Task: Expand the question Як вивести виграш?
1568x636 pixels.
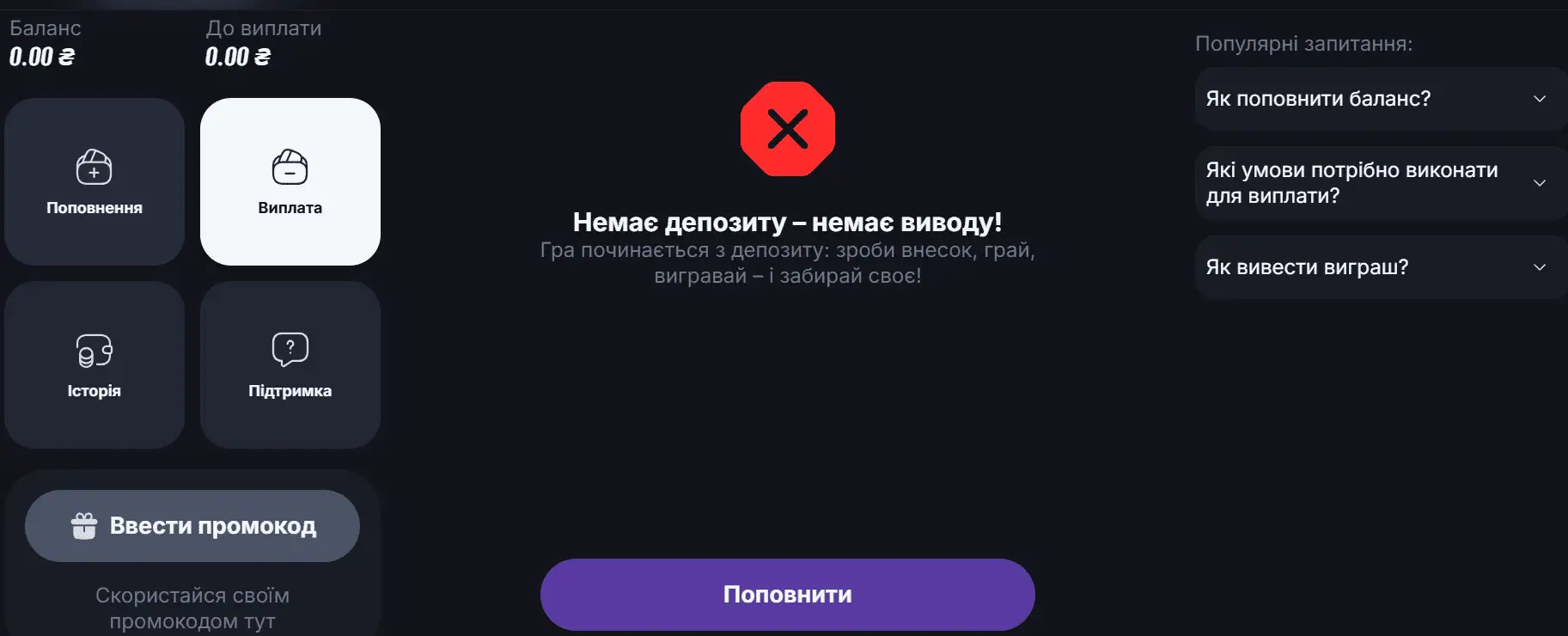Action: point(1379,267)
